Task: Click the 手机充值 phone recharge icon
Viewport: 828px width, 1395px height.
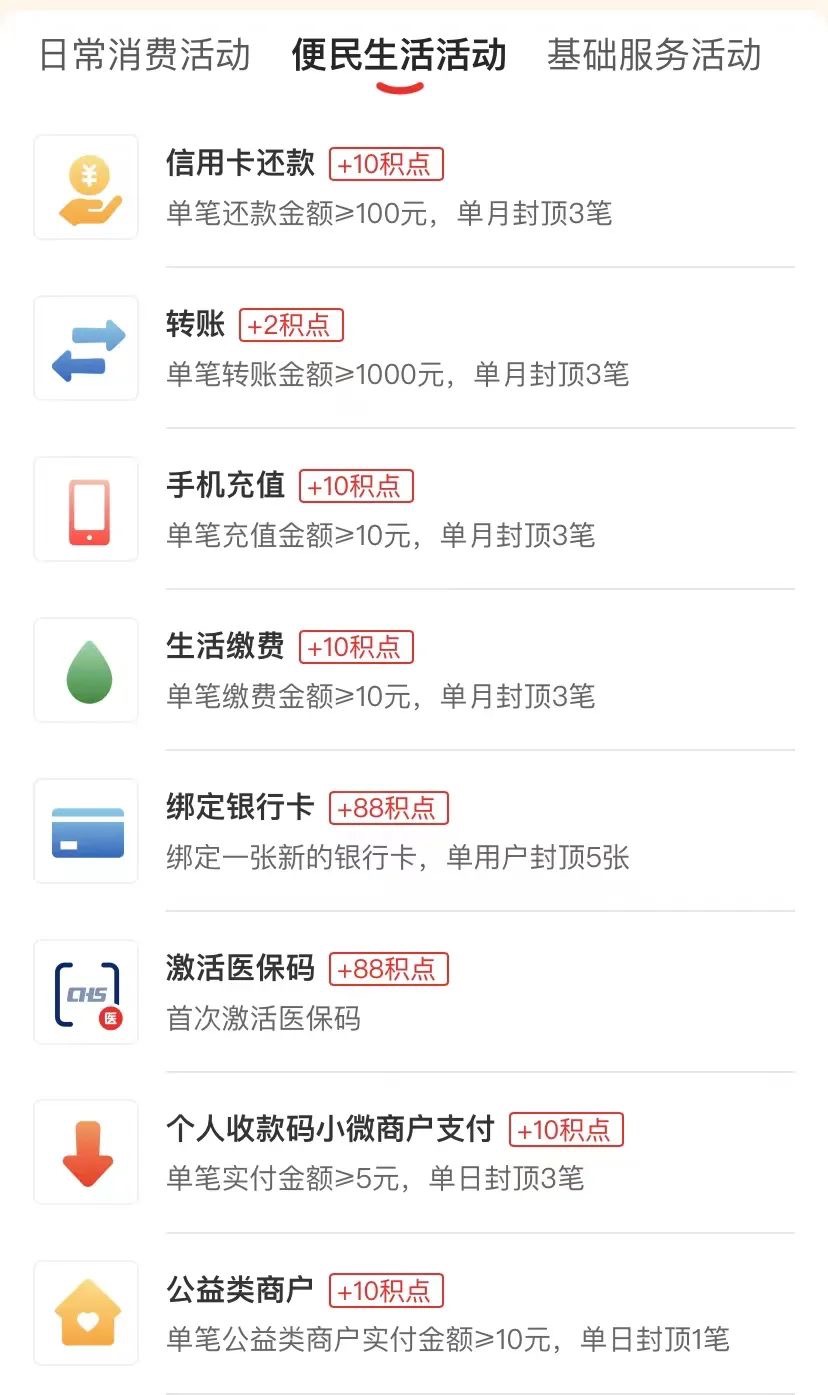Action: [x=85, y=509]
